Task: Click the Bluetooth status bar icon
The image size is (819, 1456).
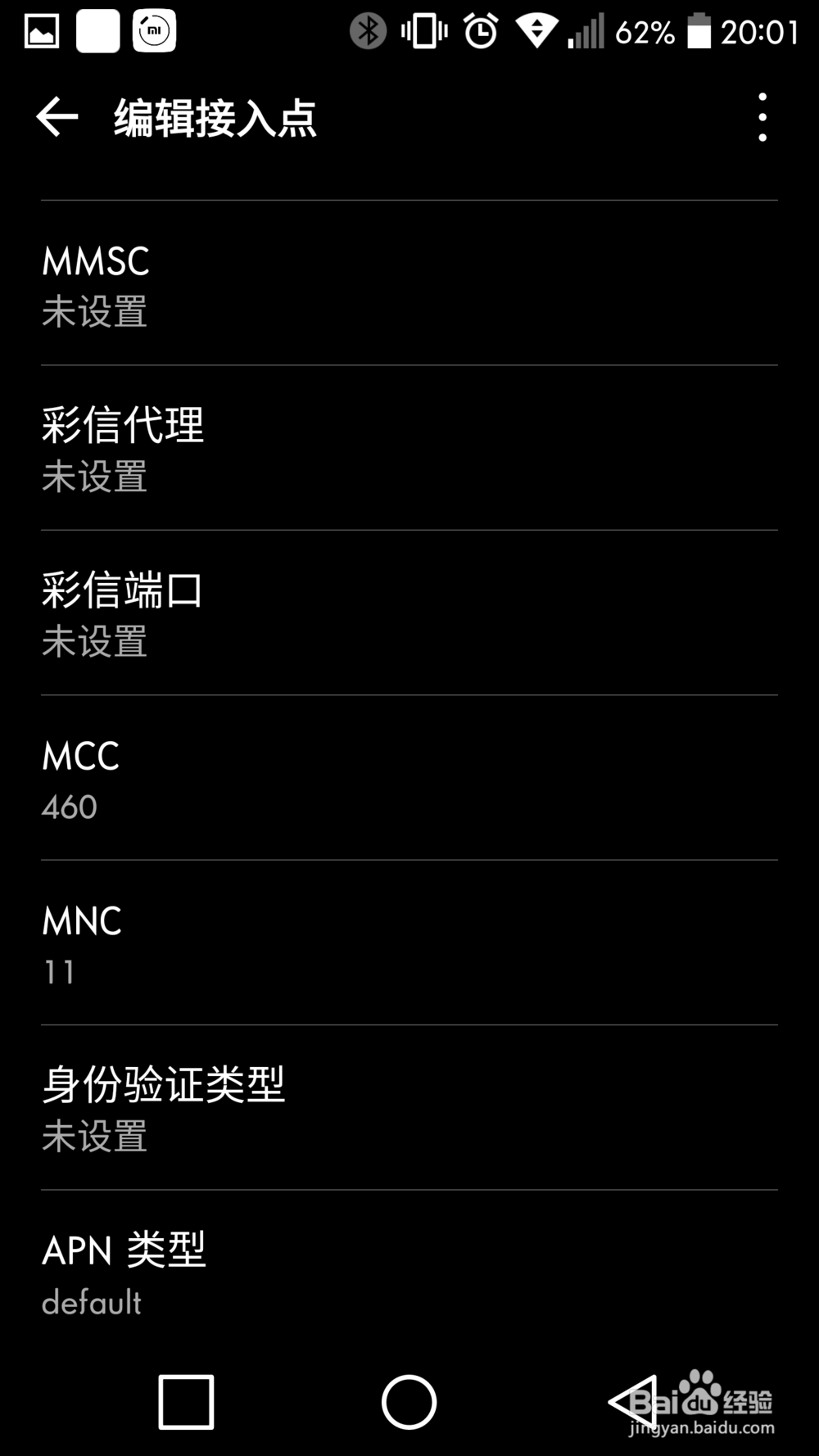Action: point(368,30)
